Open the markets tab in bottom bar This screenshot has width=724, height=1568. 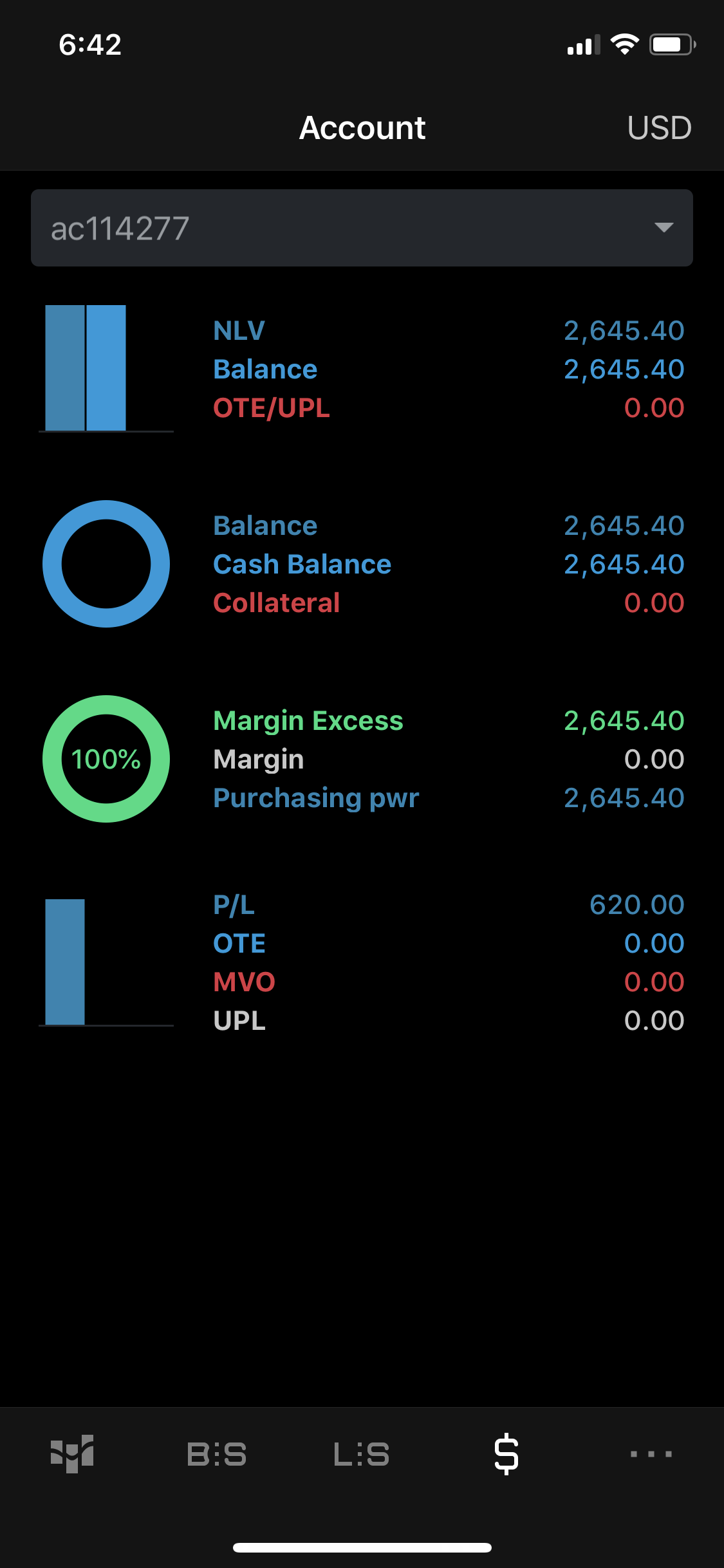click(x=72, y=1453)
